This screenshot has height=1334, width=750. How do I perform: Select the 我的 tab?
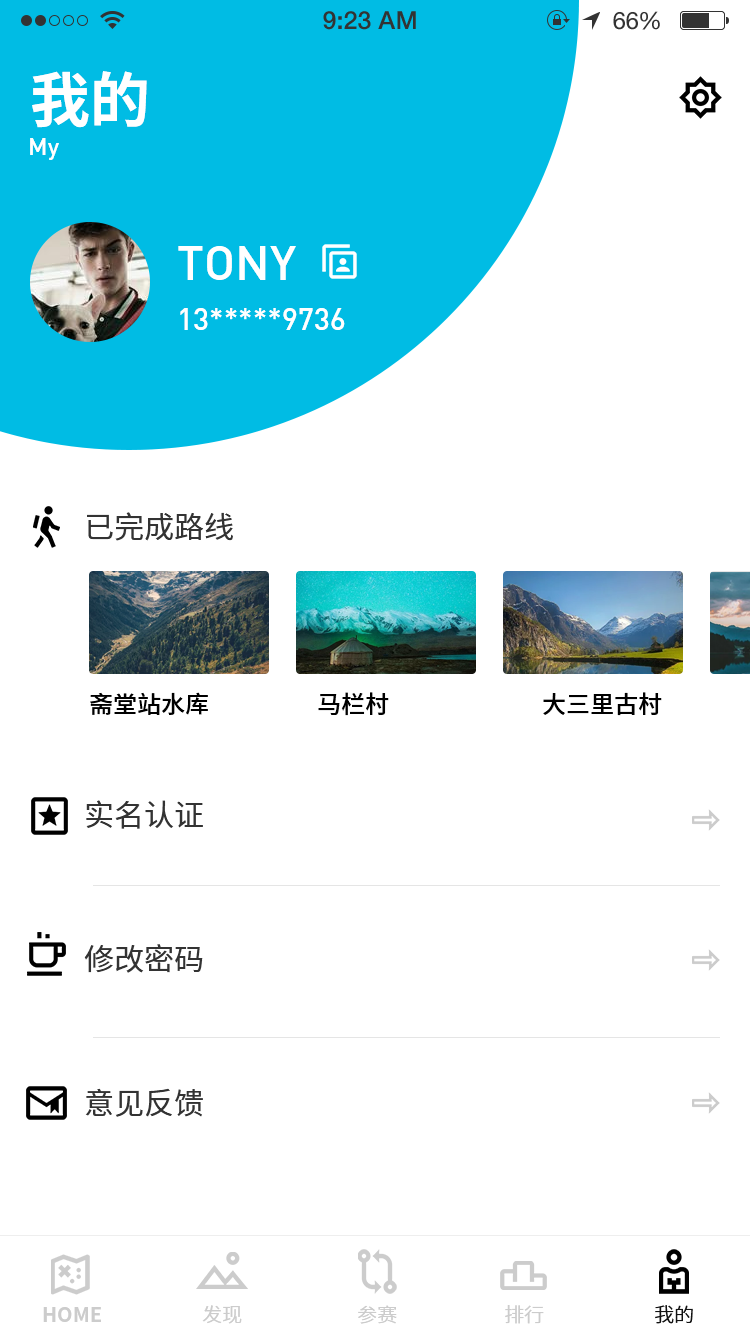[x=674, y=1287]
